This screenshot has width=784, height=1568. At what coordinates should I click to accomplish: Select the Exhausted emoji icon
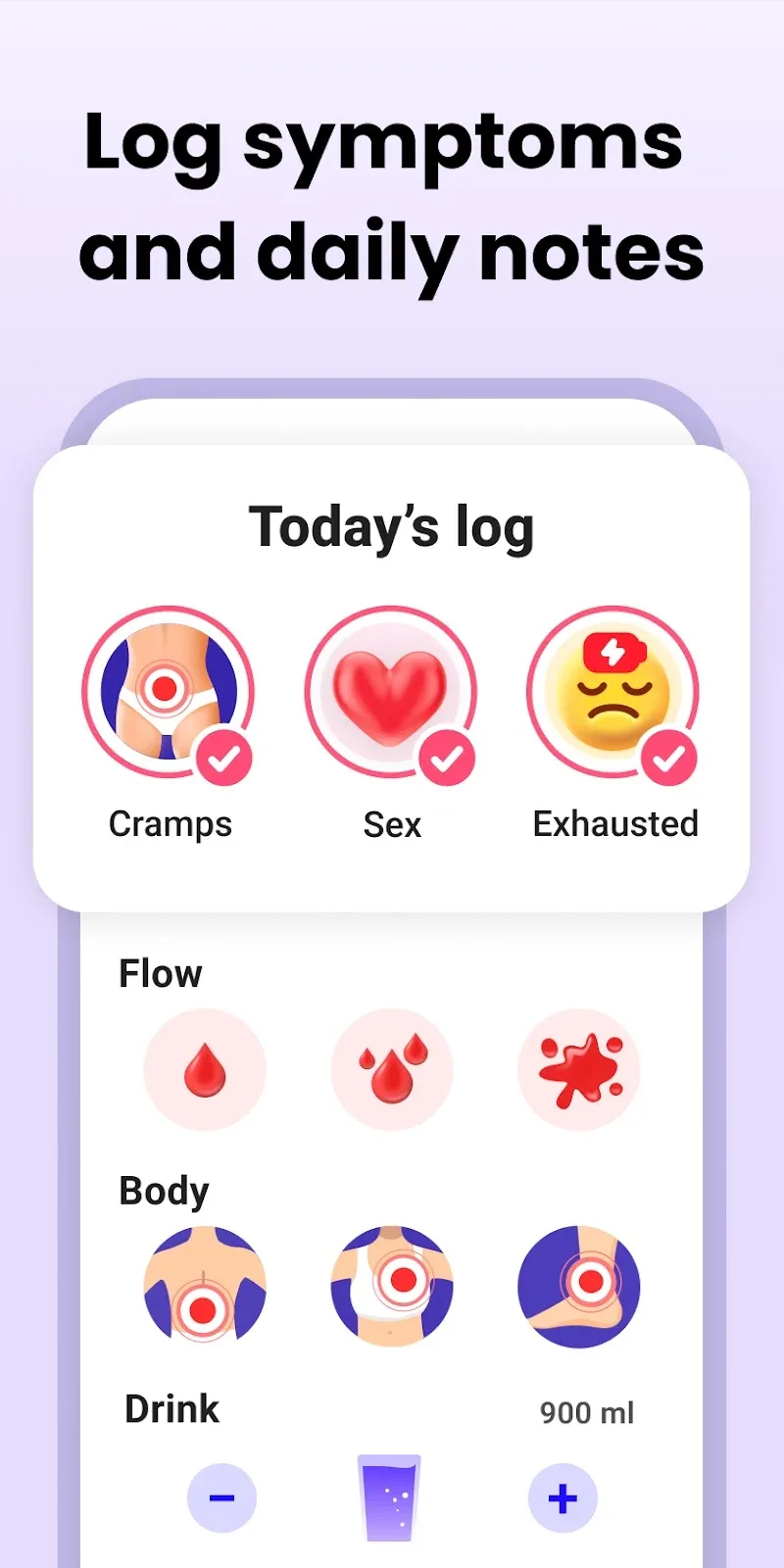[x=613, y=692]
